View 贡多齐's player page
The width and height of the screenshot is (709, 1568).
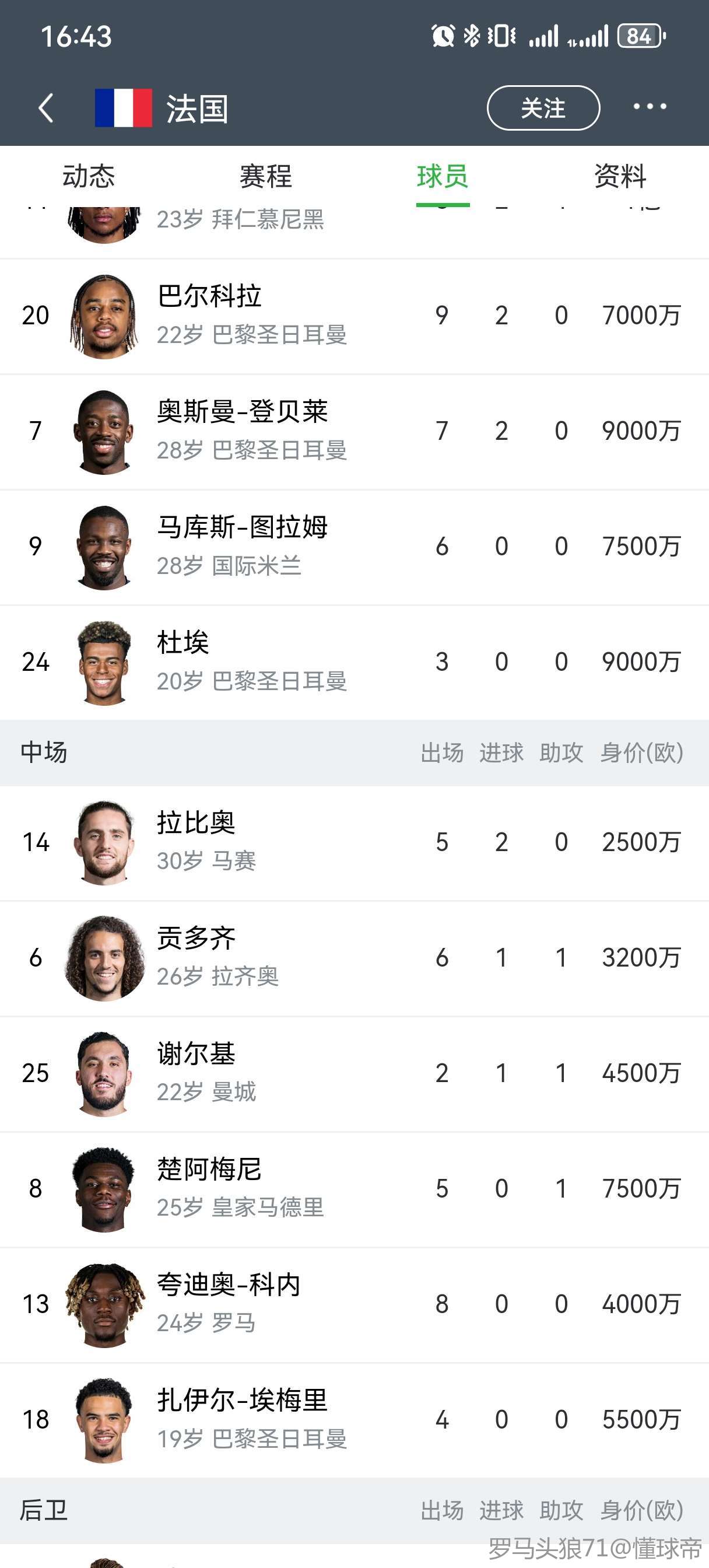click(x=354, y=958)
